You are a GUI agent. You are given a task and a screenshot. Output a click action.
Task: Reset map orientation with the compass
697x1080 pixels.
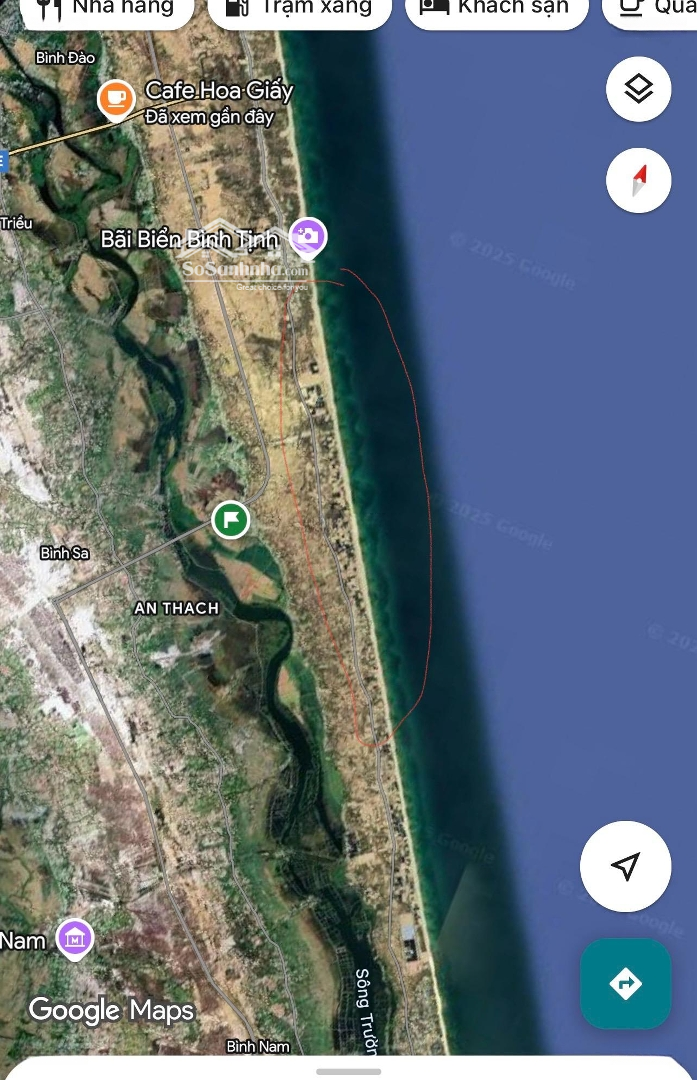(x=638, y=181)
